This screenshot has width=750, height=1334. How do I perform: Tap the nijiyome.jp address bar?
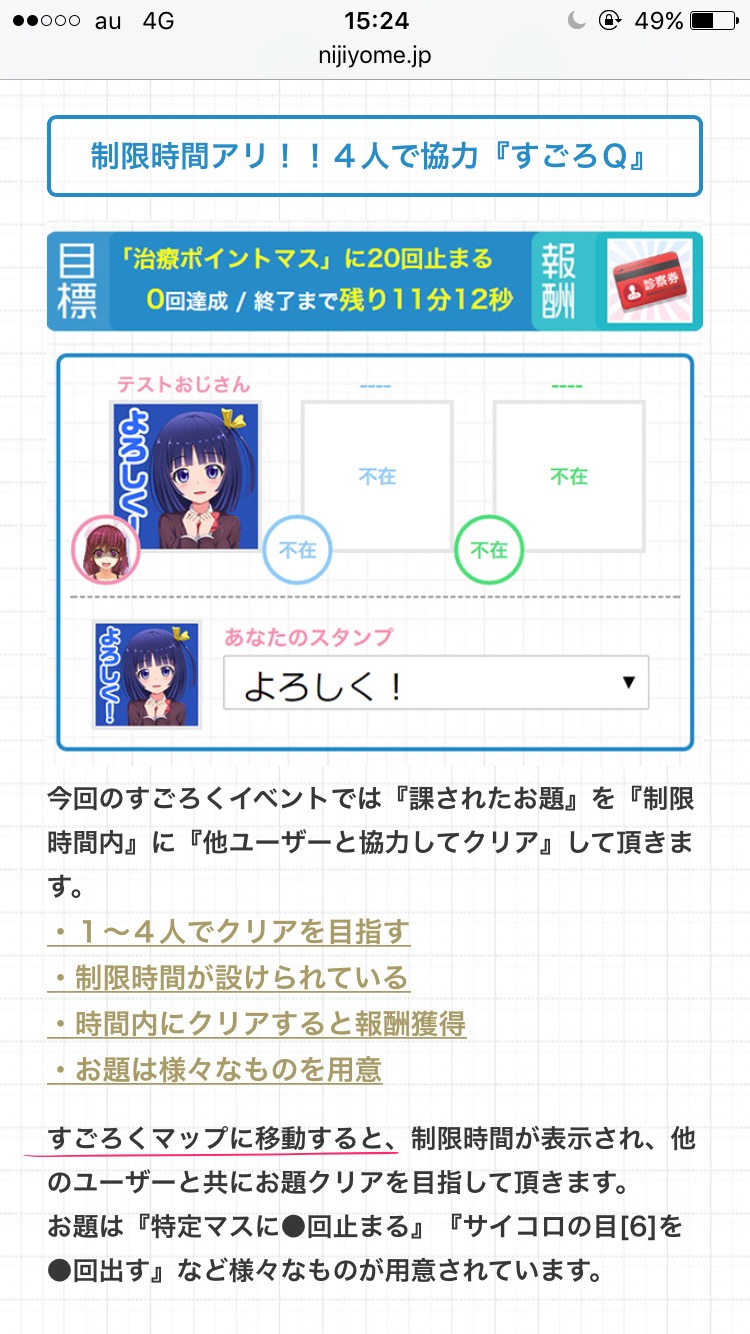pos(375,56)
